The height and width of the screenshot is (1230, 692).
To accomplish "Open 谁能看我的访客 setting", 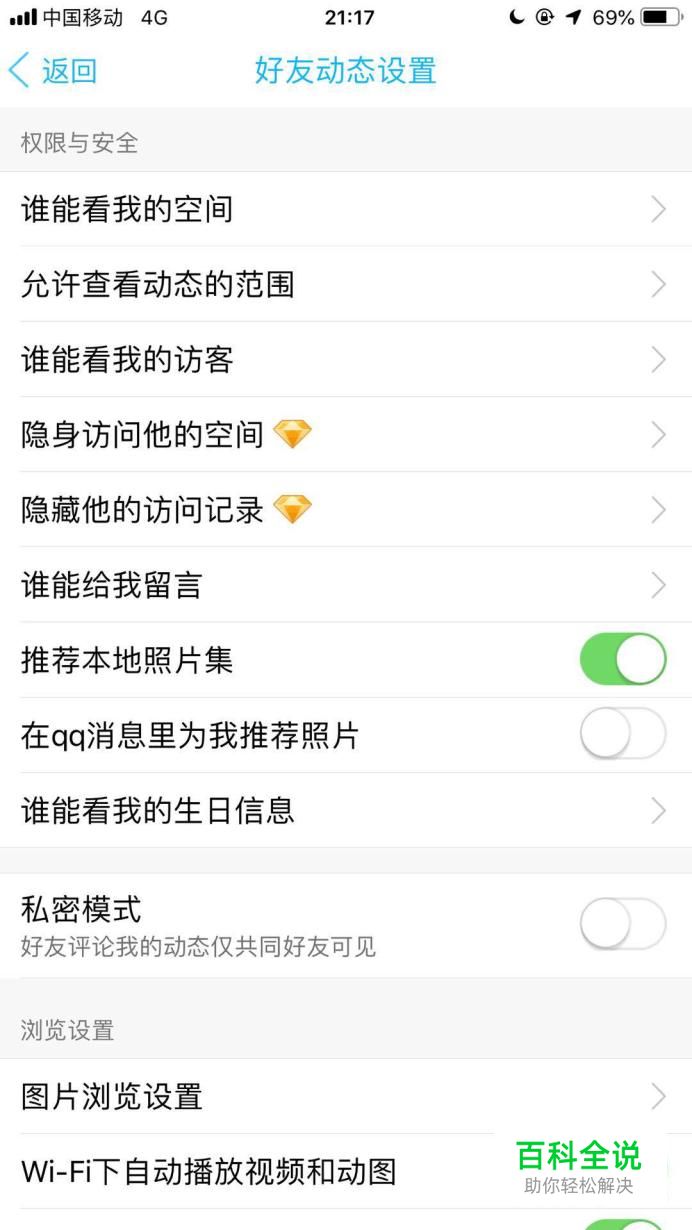I will [346, 359].
